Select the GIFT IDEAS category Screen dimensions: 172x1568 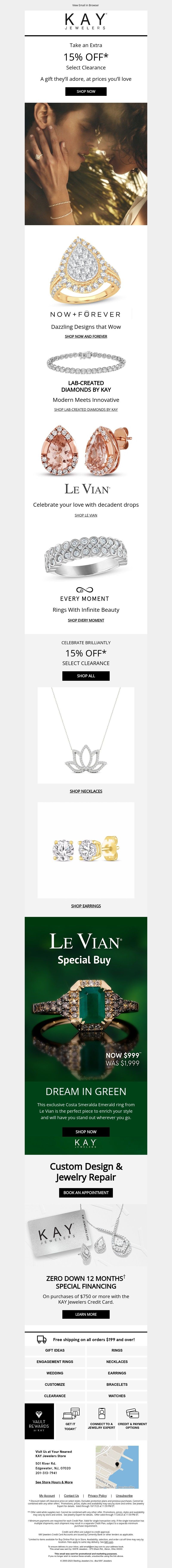(x=55, y=1350)
